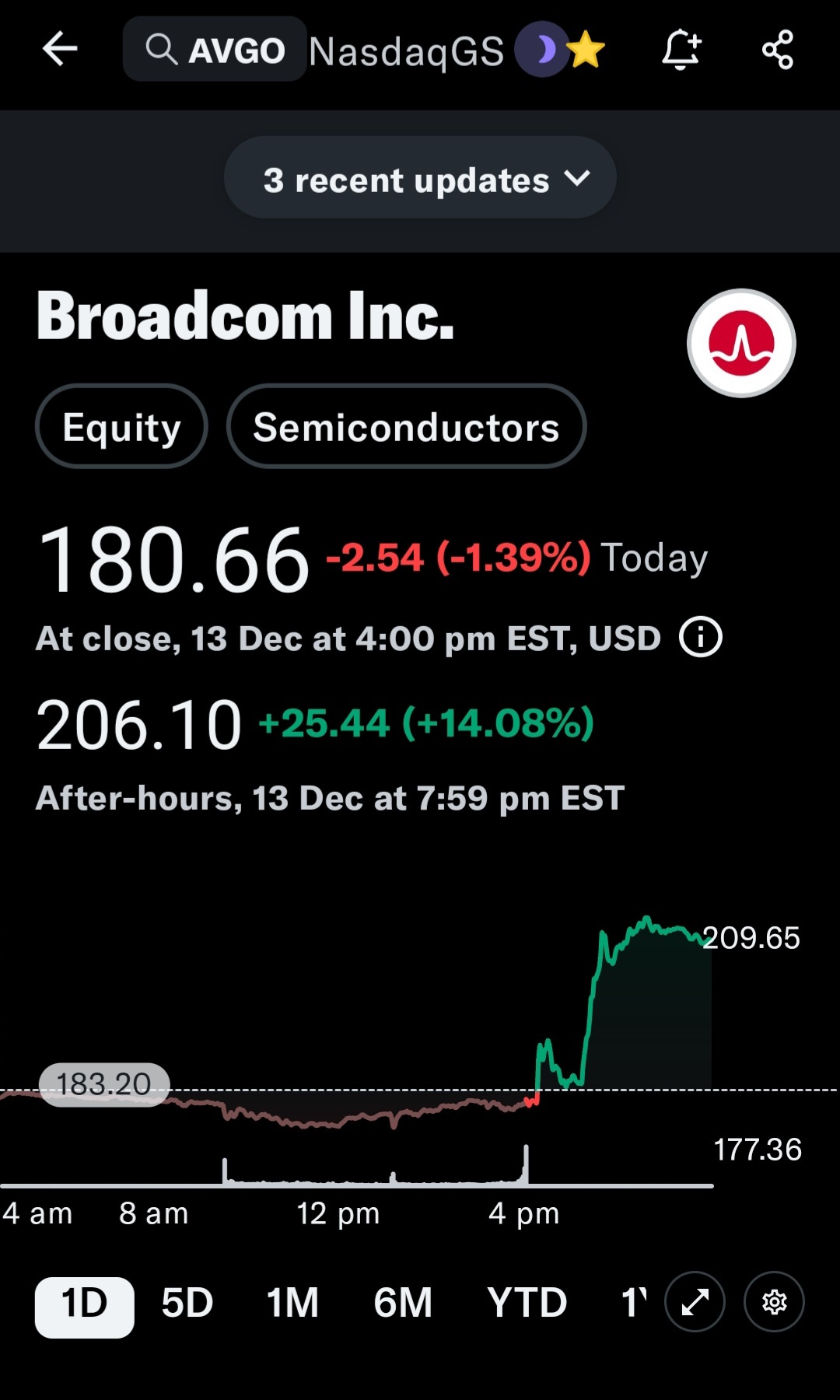840x1400 pixels.
Task: Switch chart range to 5D
Action: (187, 1303)
